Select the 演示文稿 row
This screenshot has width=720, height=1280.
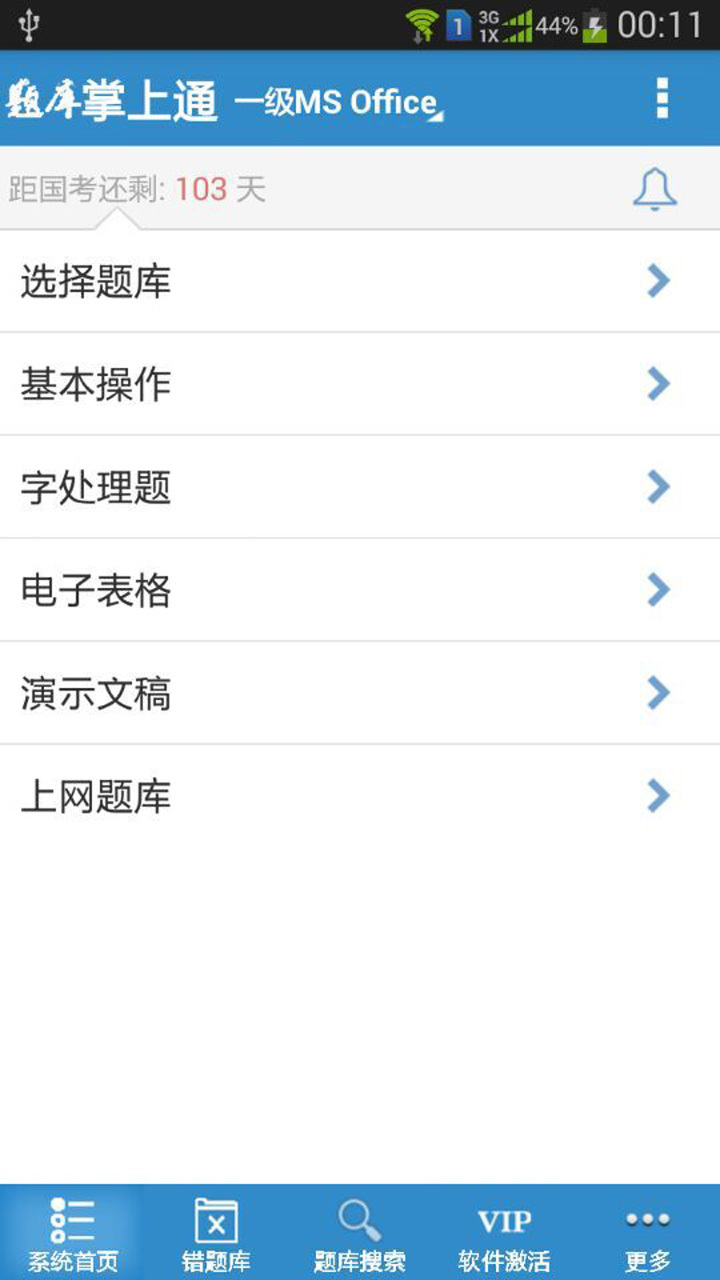[360, 694]
